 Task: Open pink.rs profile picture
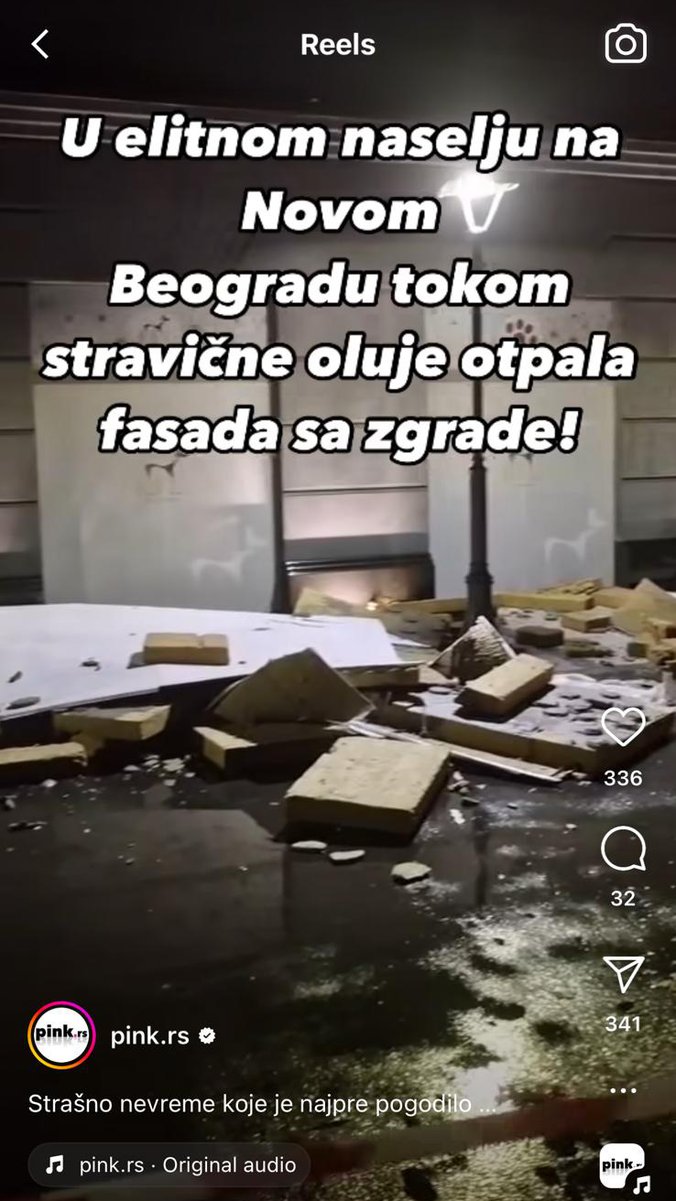62,1035
